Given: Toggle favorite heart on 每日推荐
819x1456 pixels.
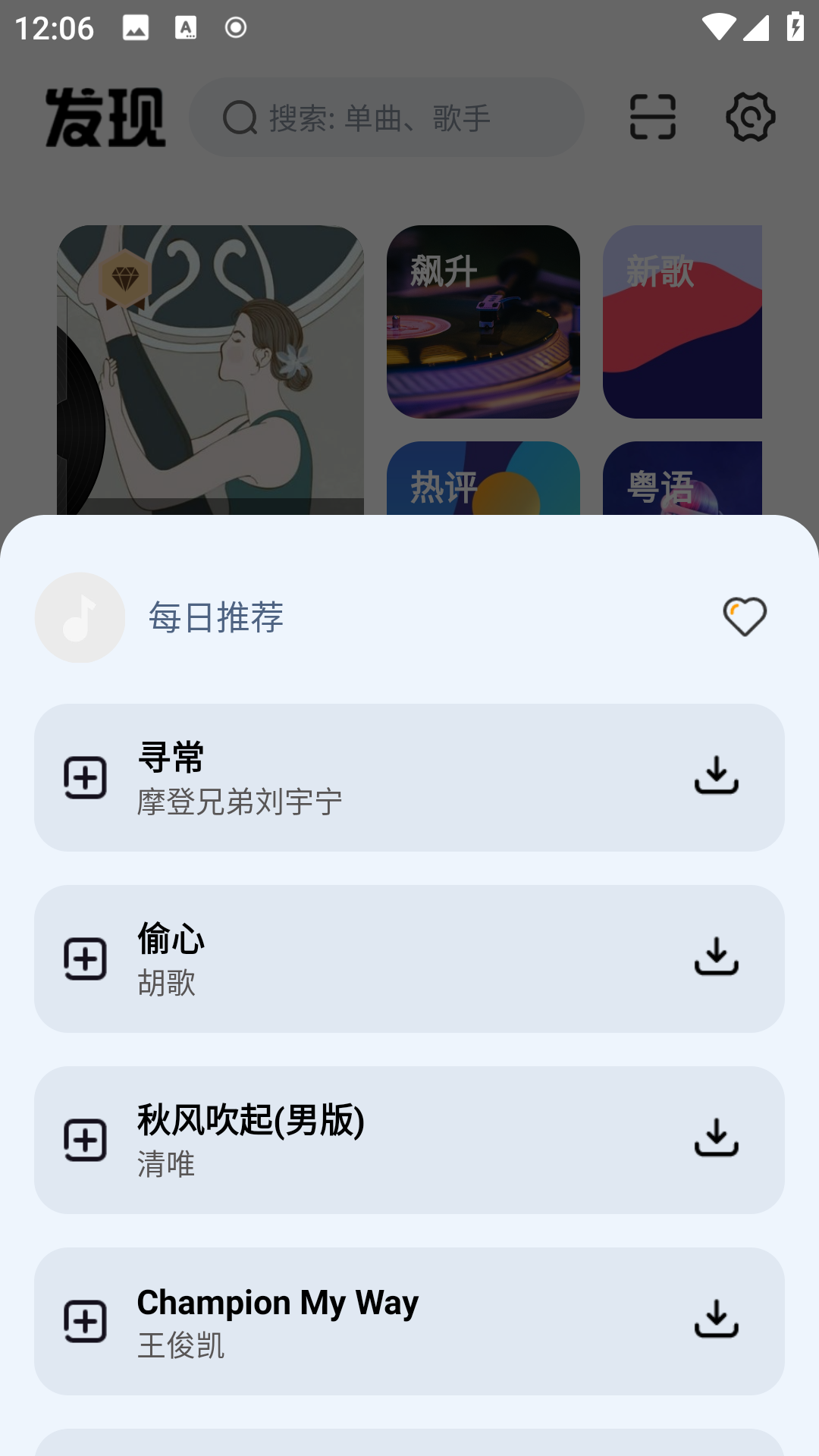Looking at the screenshot, I should click(x=744, y=616).
